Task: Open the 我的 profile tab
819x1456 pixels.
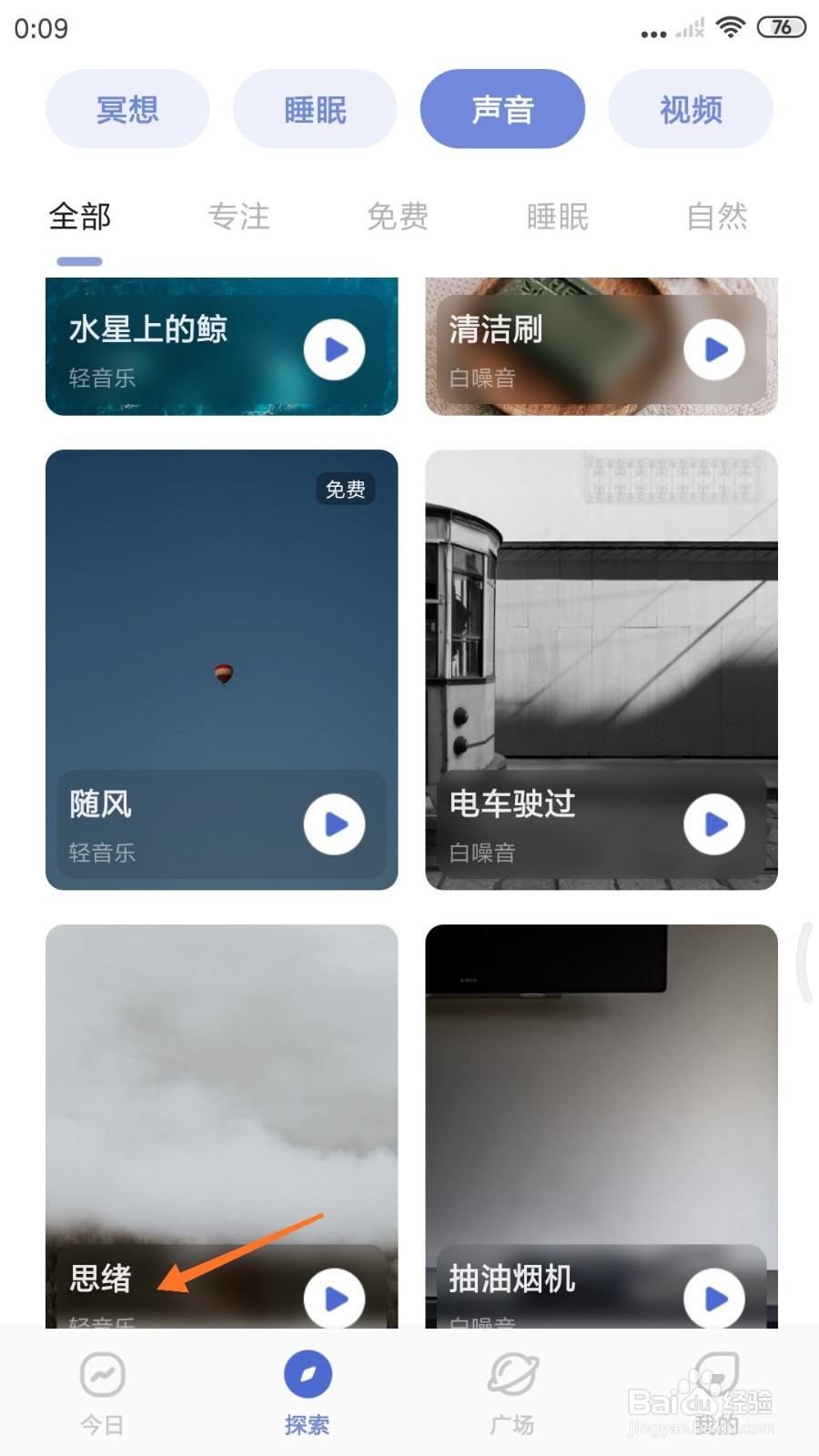Action: [716, 1392]
